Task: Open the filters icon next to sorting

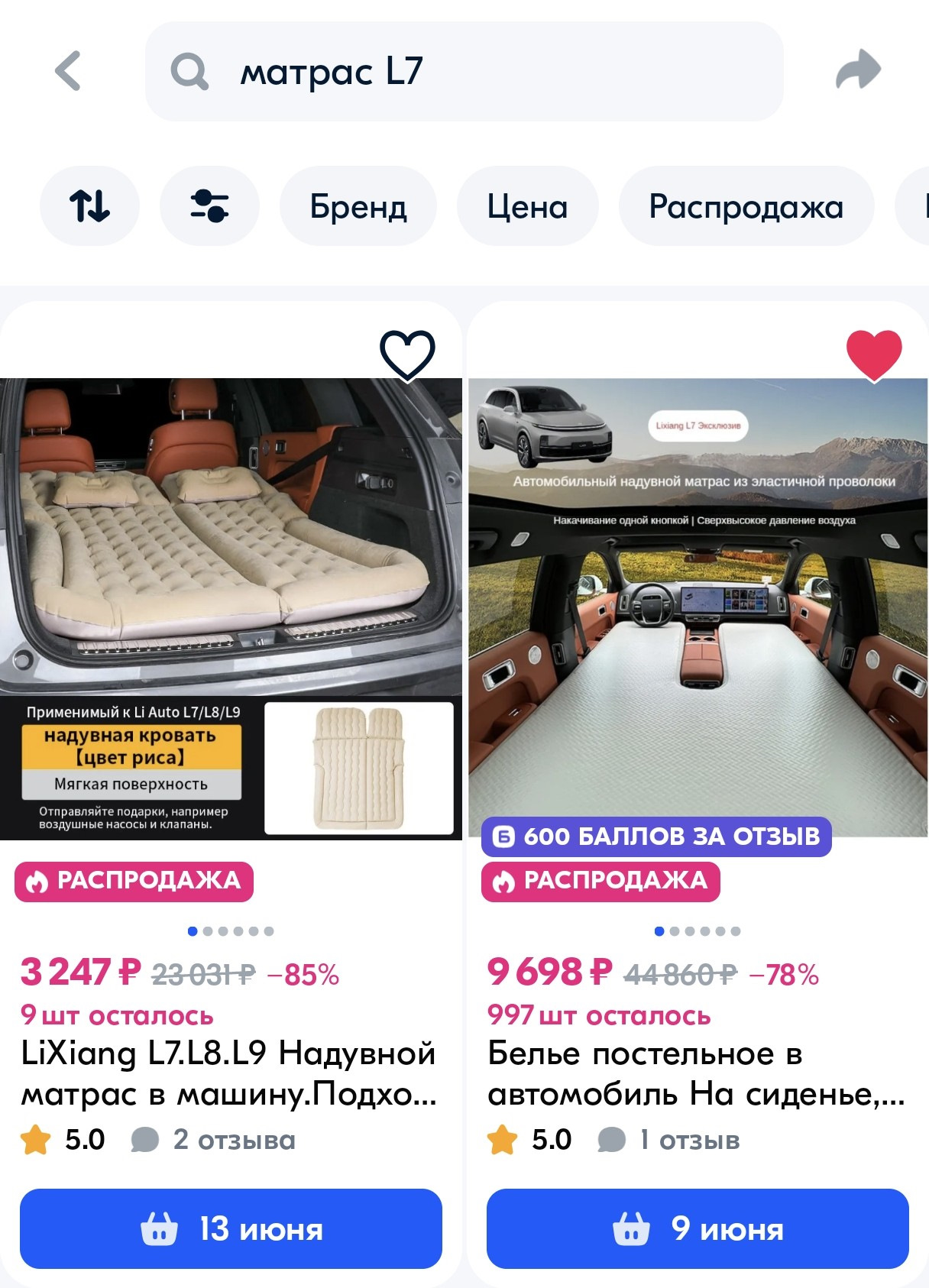Action: [209, 205]
